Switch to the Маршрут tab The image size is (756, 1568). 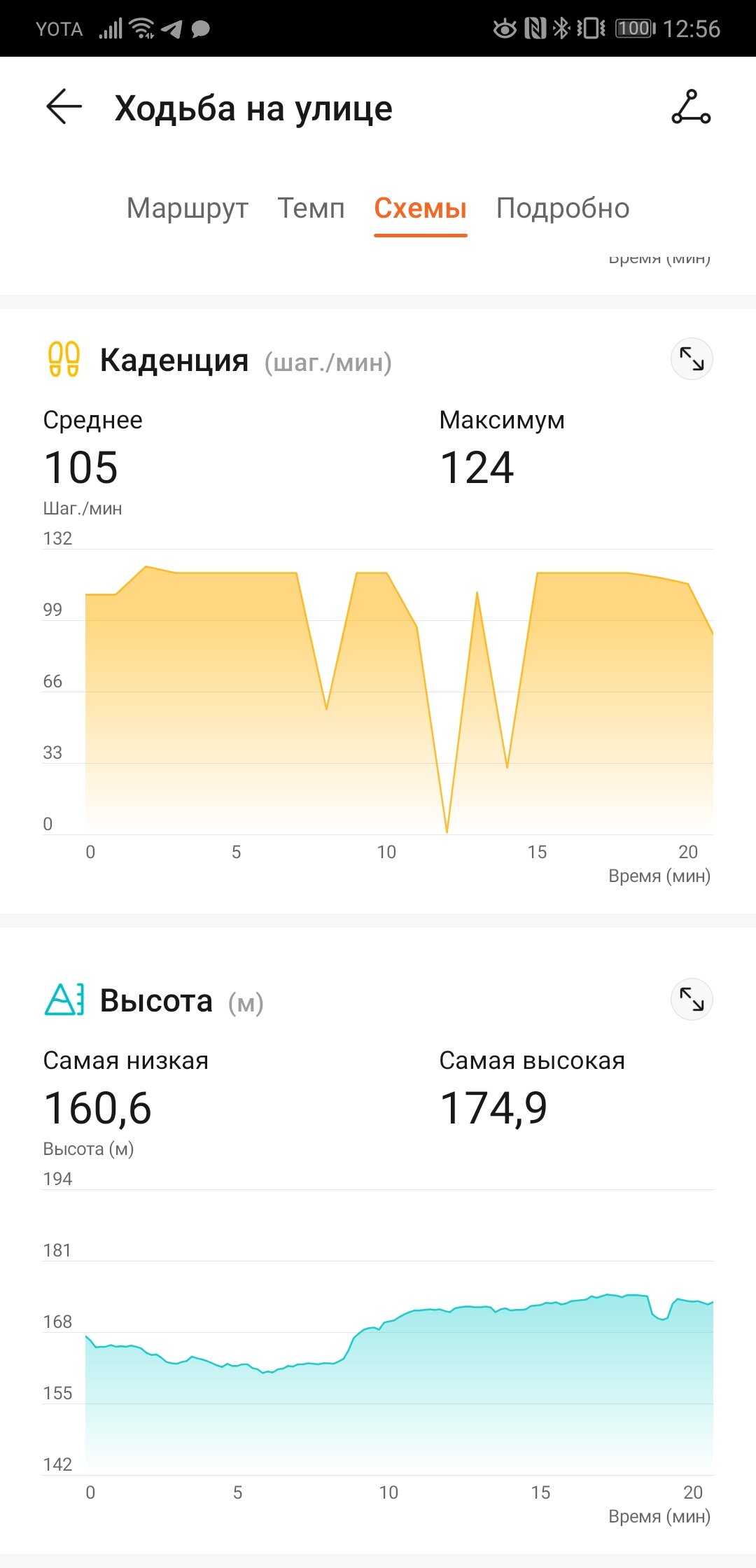(188, 209)
